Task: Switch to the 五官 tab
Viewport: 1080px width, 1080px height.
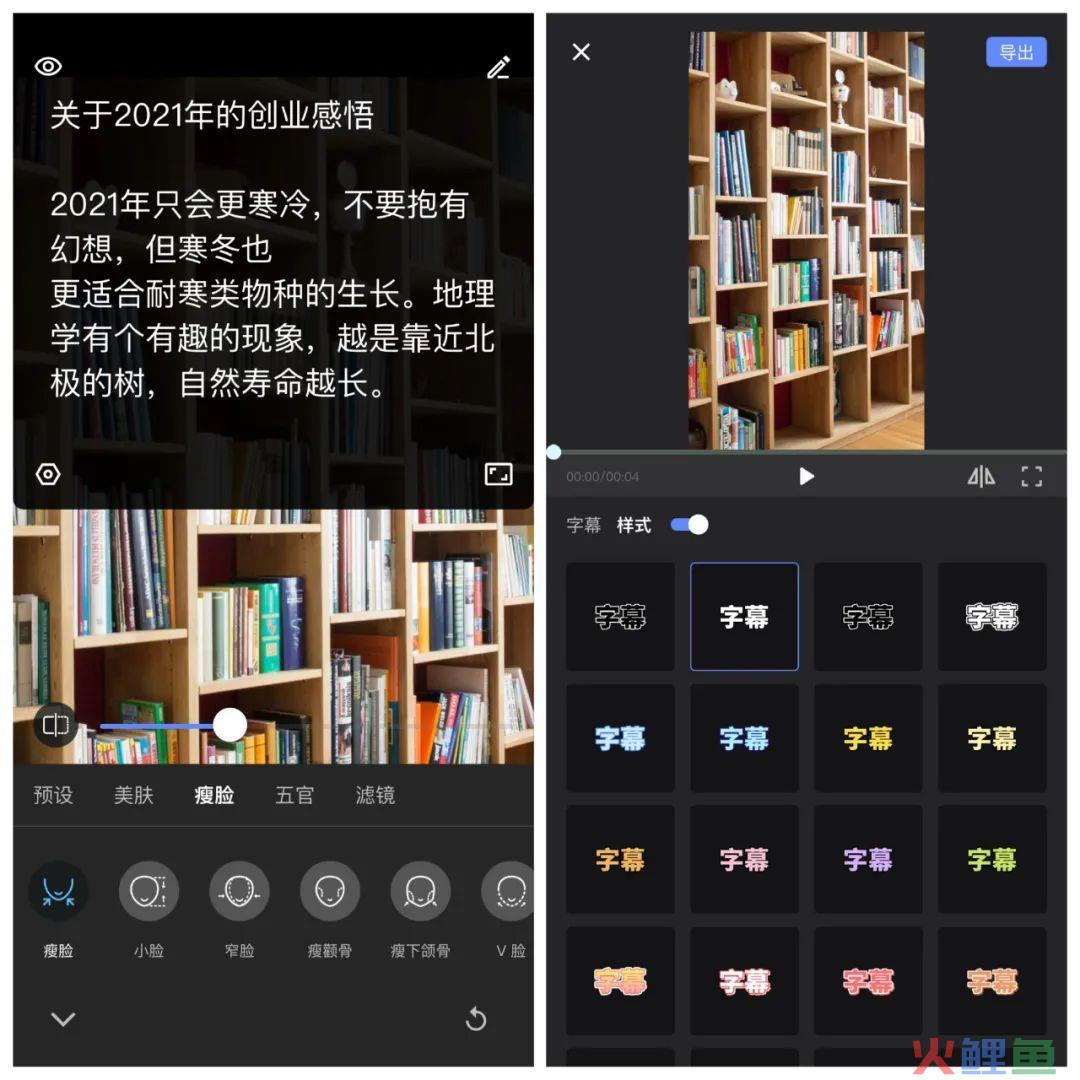Action: coord(294,795)
